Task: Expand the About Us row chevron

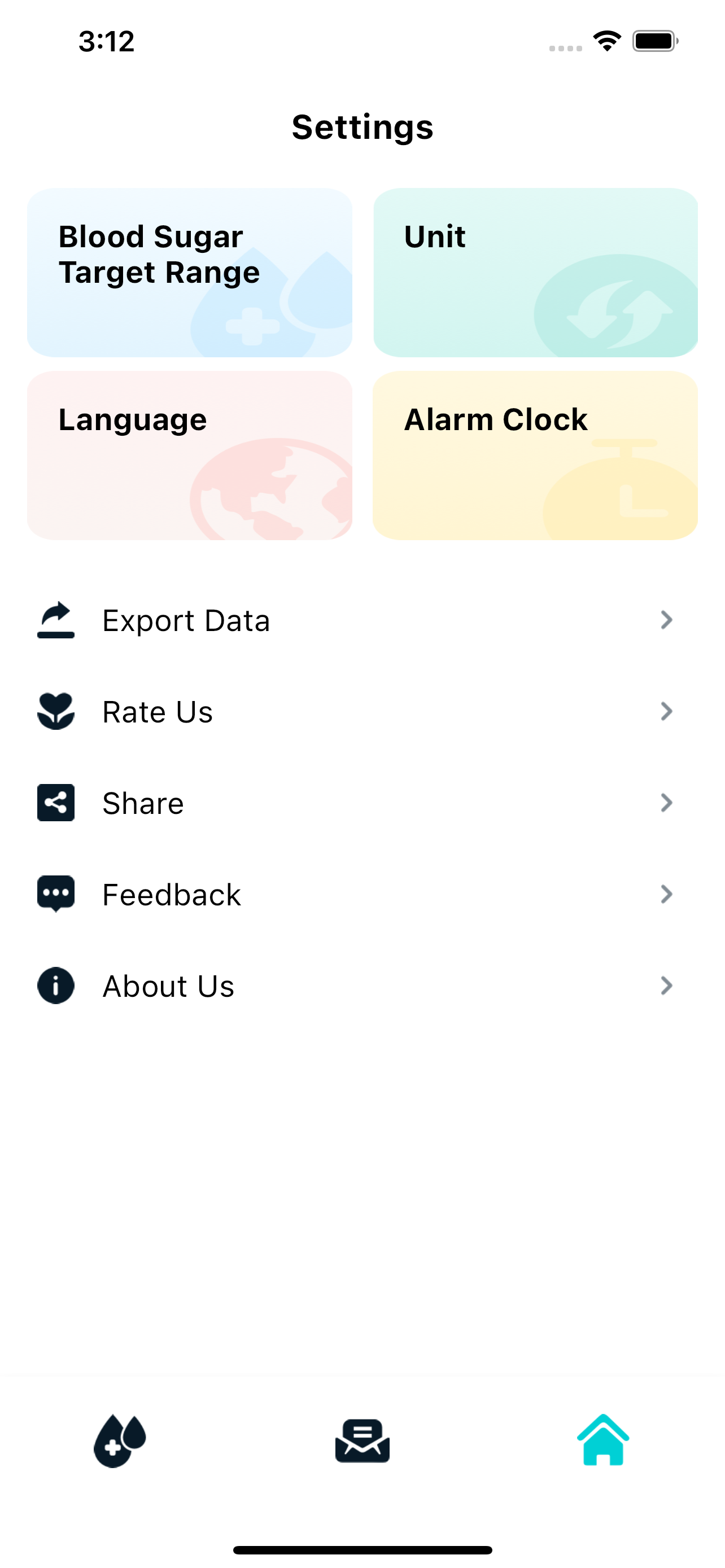Action: [x=667, y=985]
